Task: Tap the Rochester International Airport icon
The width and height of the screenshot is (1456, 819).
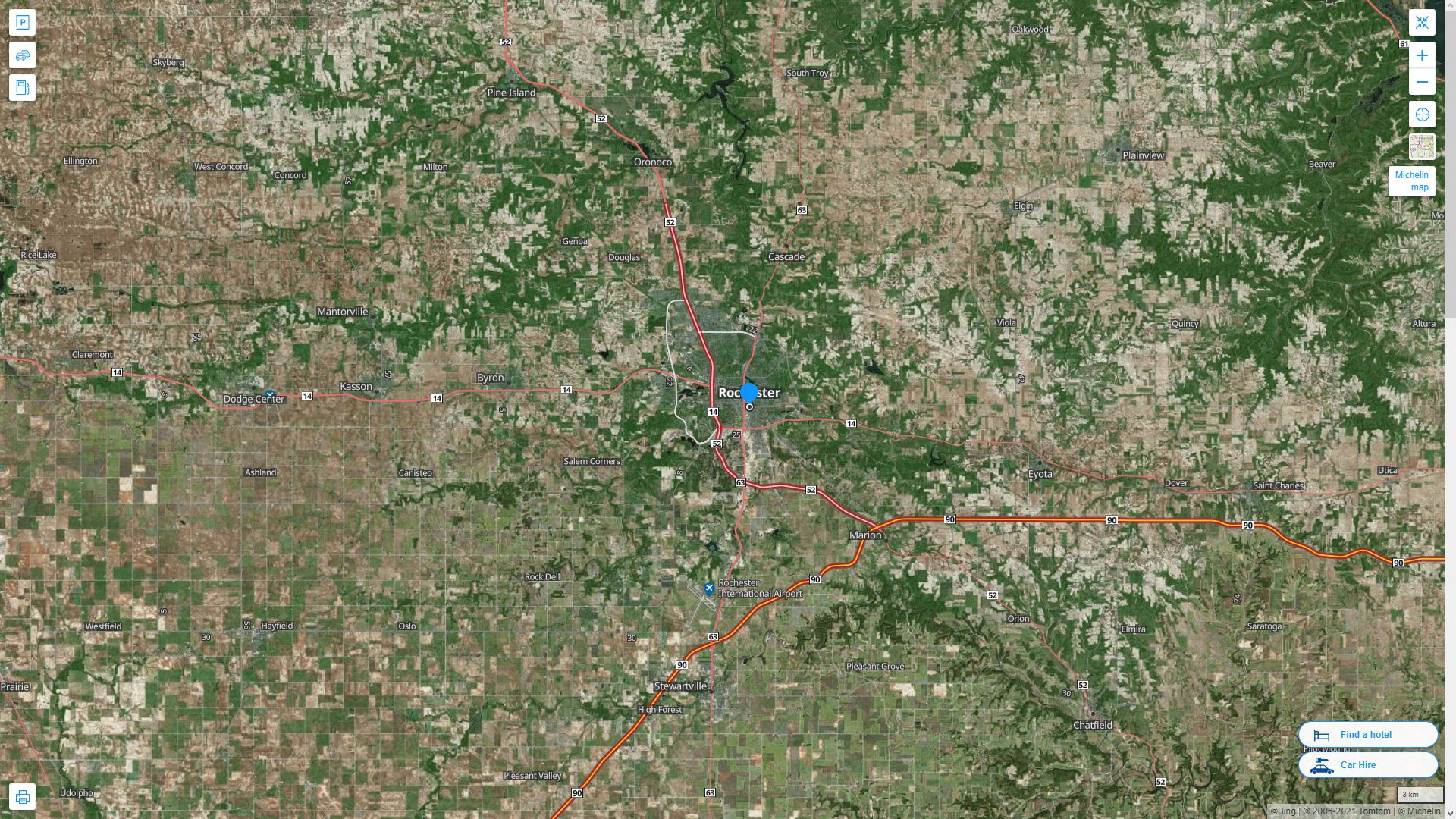Action: pos(709,588)
